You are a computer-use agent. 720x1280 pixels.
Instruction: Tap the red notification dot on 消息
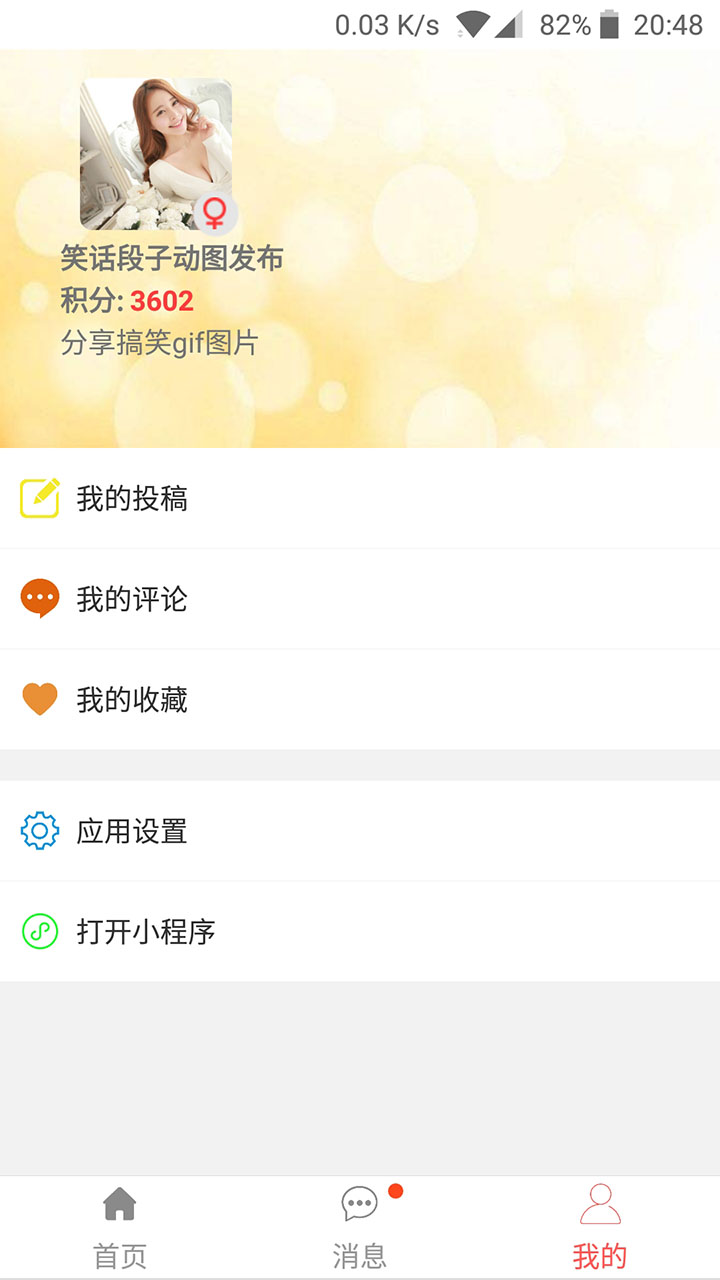[395, 1189]
